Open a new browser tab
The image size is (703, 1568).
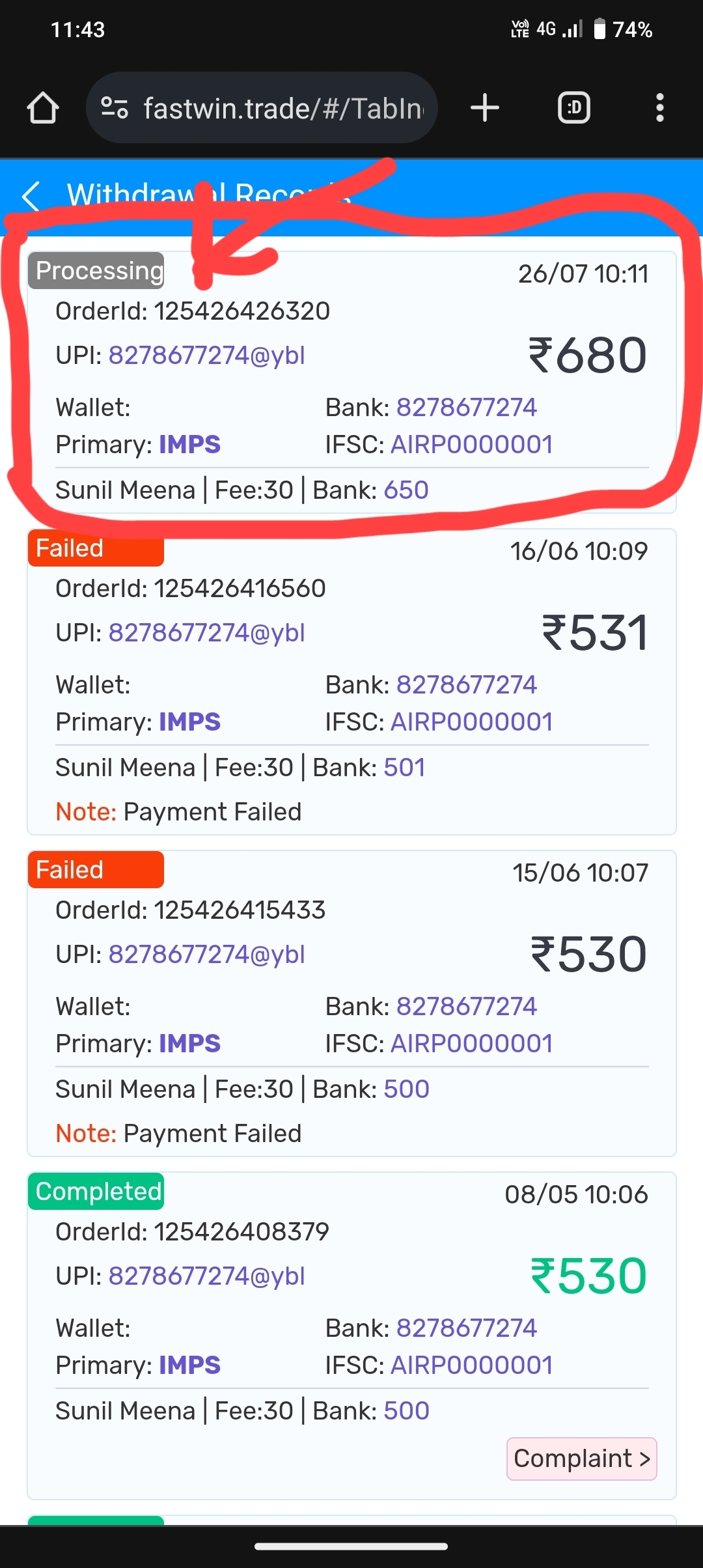485,107
